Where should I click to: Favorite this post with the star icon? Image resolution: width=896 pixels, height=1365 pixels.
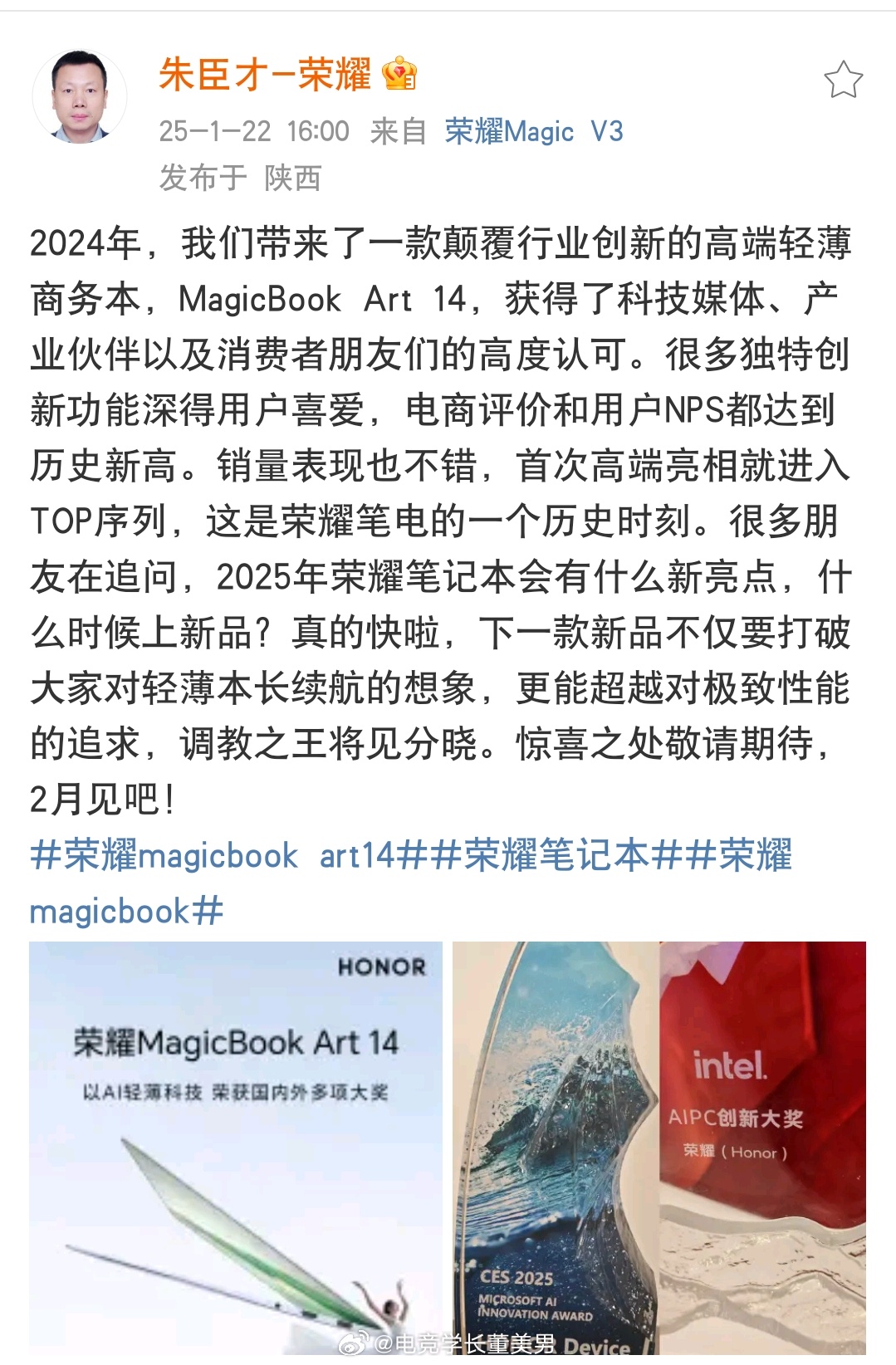[x=843, y=81]
